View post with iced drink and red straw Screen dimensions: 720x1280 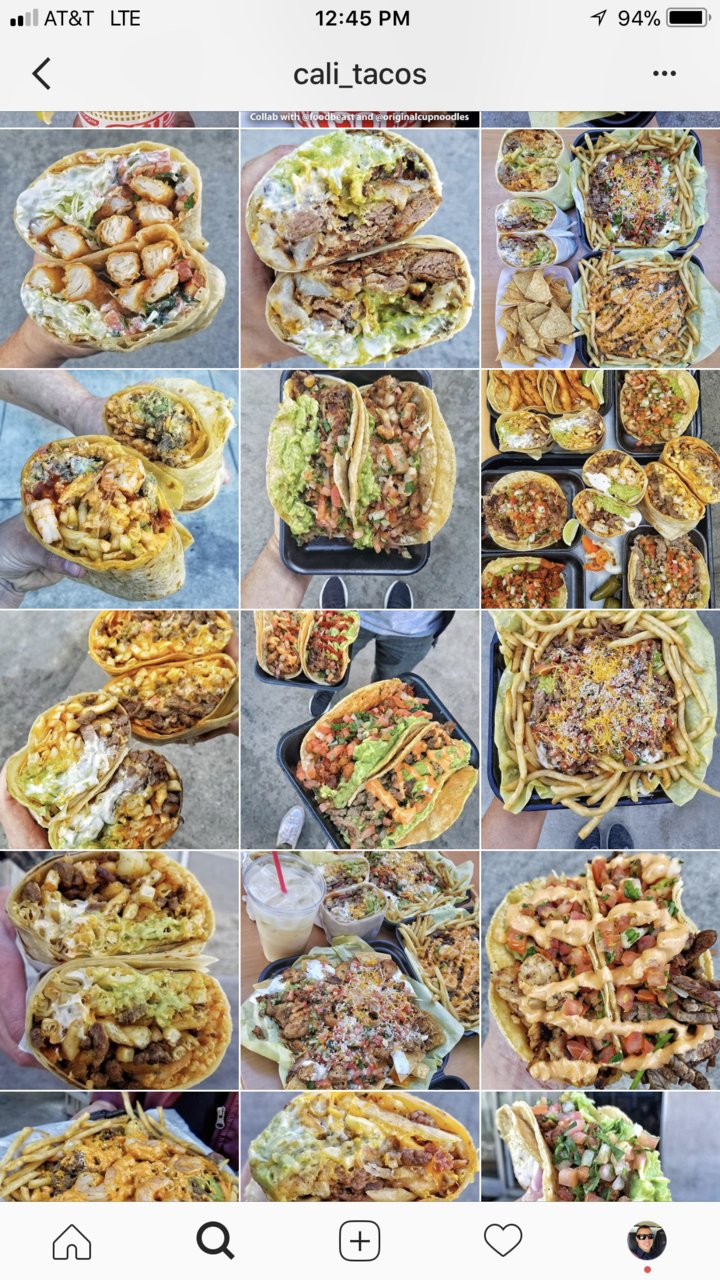click(360, 971)
